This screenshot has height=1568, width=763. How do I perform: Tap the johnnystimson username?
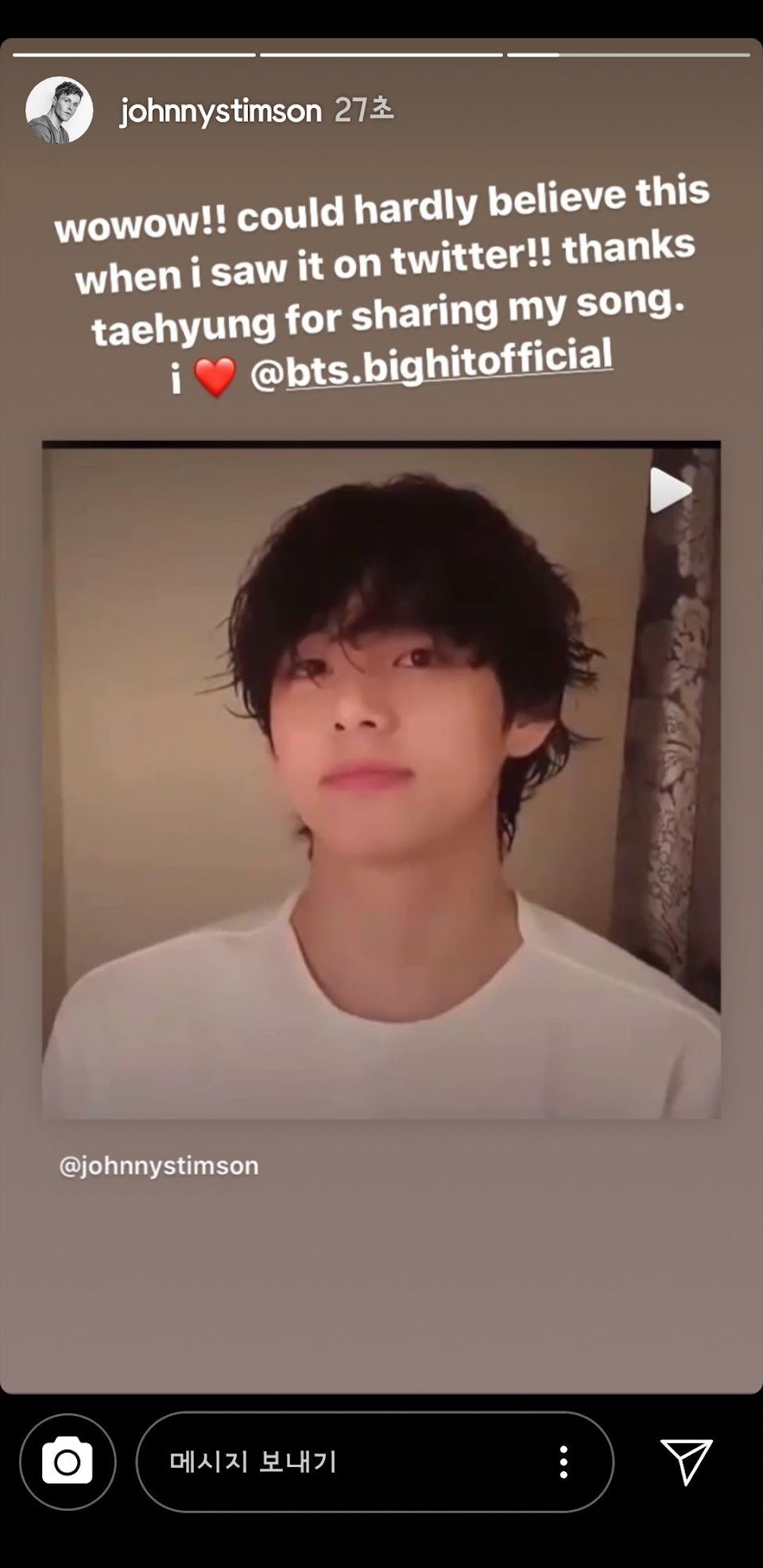pos(220,110)
